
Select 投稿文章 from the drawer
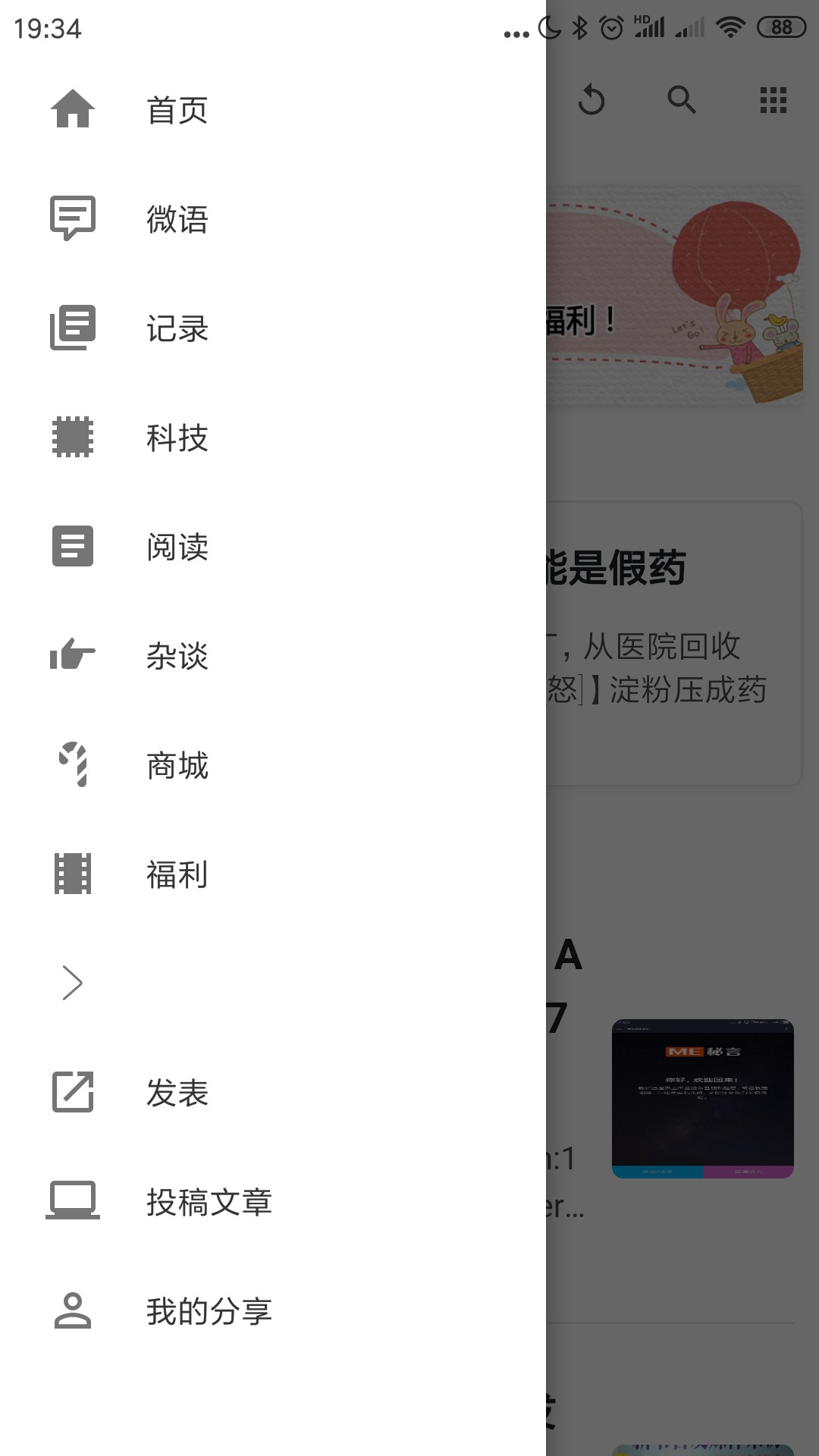(x=209, y=1202)
